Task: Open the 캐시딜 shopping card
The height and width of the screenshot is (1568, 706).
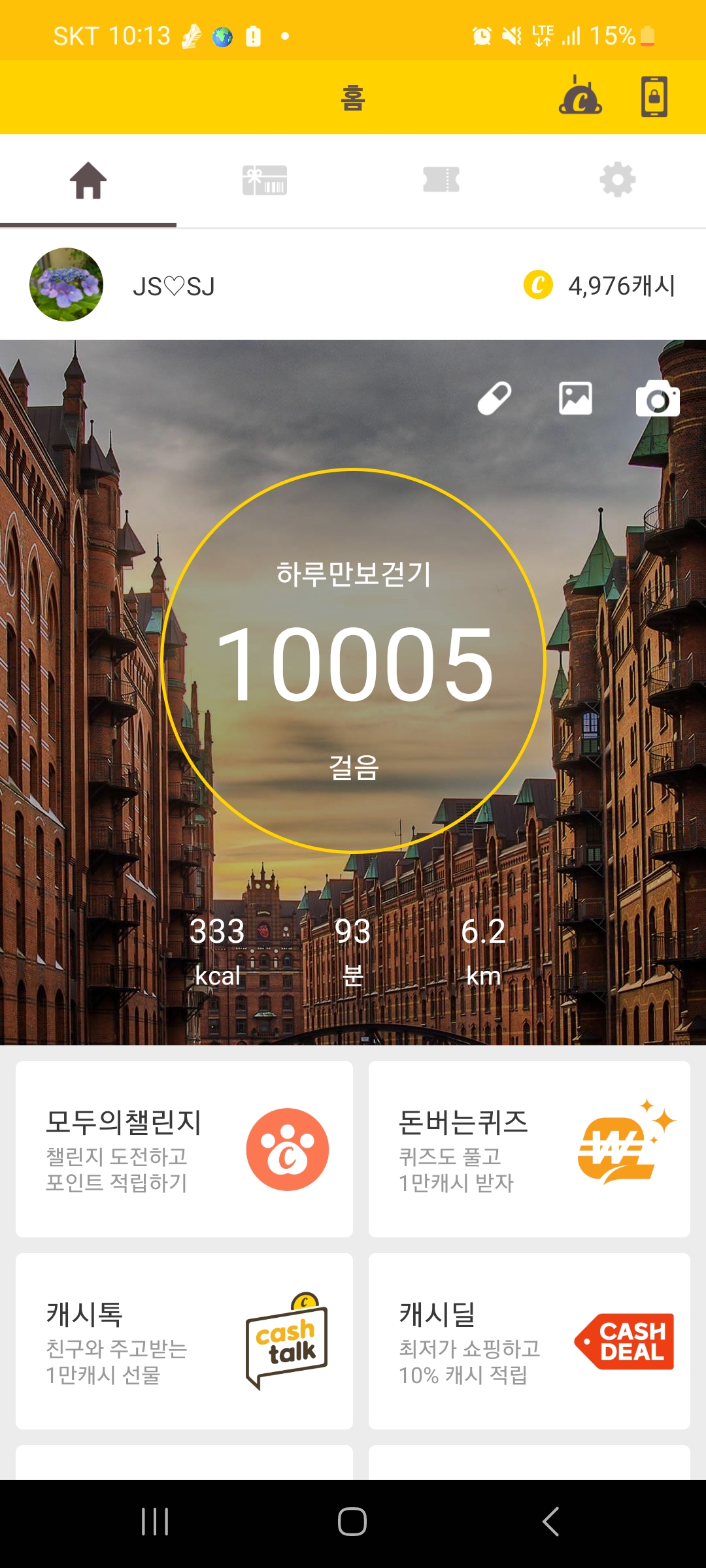Action: [x=529, y=1341]
